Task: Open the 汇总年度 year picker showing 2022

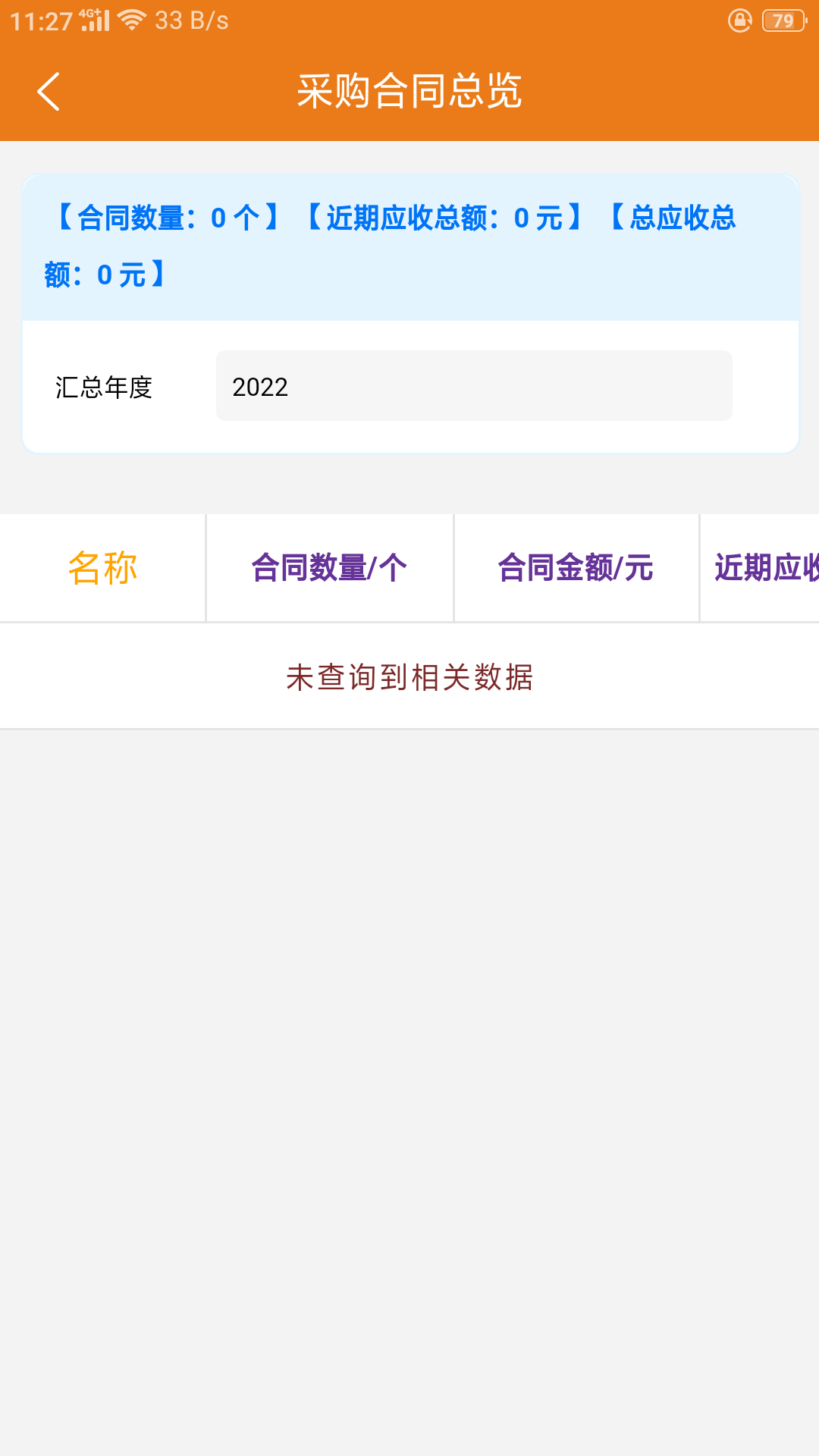Action: 474,385
